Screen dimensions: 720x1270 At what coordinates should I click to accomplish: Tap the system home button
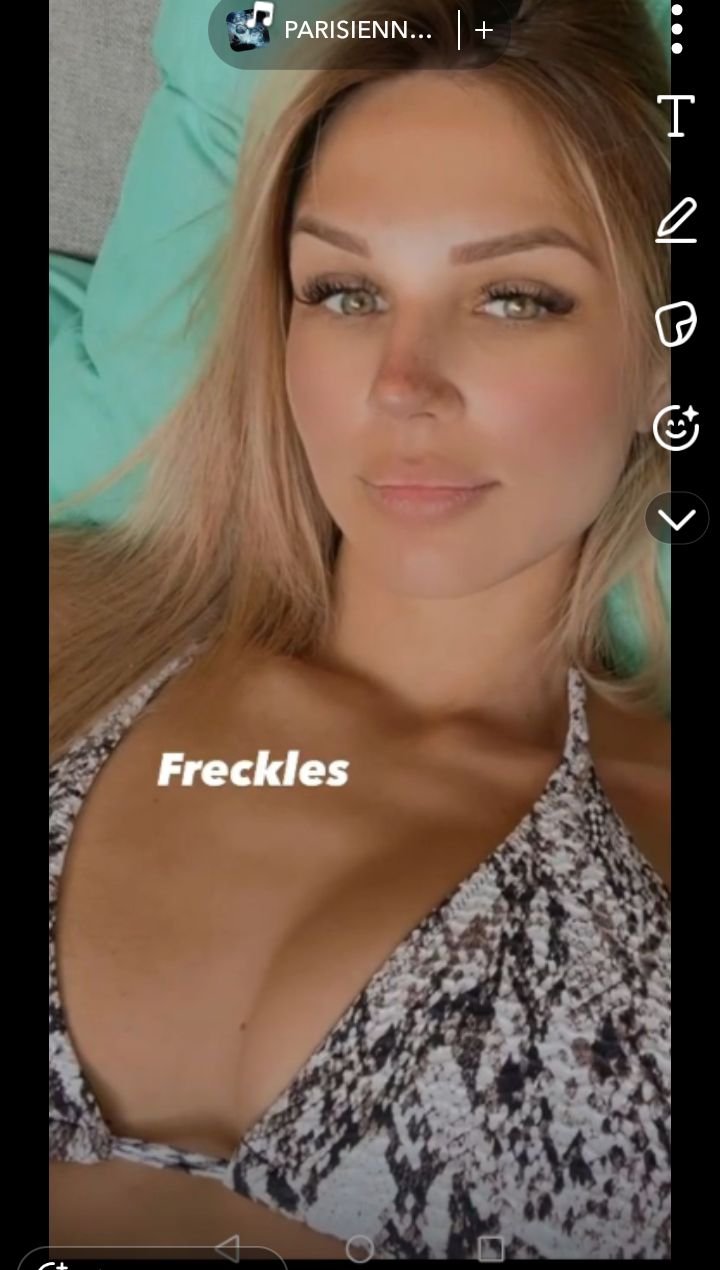pyautogui.click(x=359, y=1249)
